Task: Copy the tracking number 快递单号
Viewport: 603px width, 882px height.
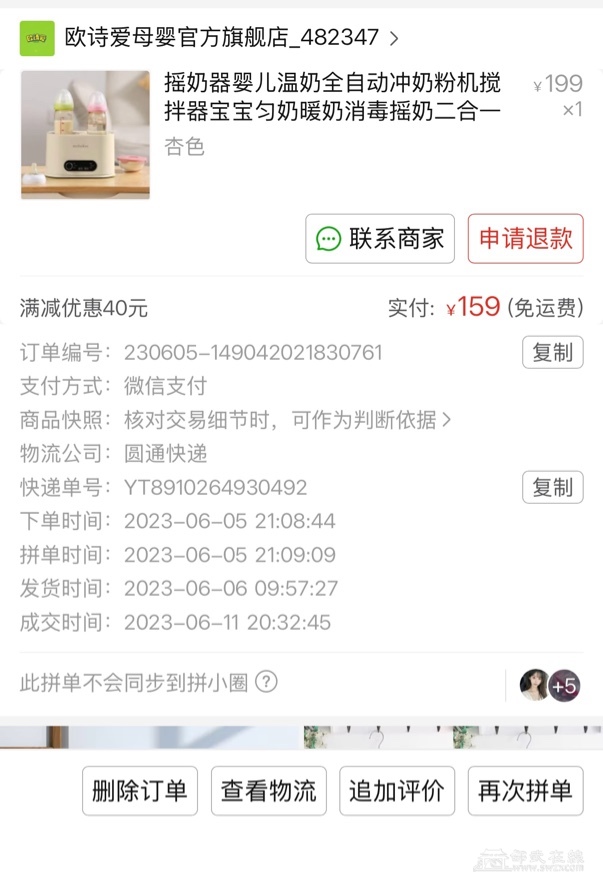Action: [552, 488]
